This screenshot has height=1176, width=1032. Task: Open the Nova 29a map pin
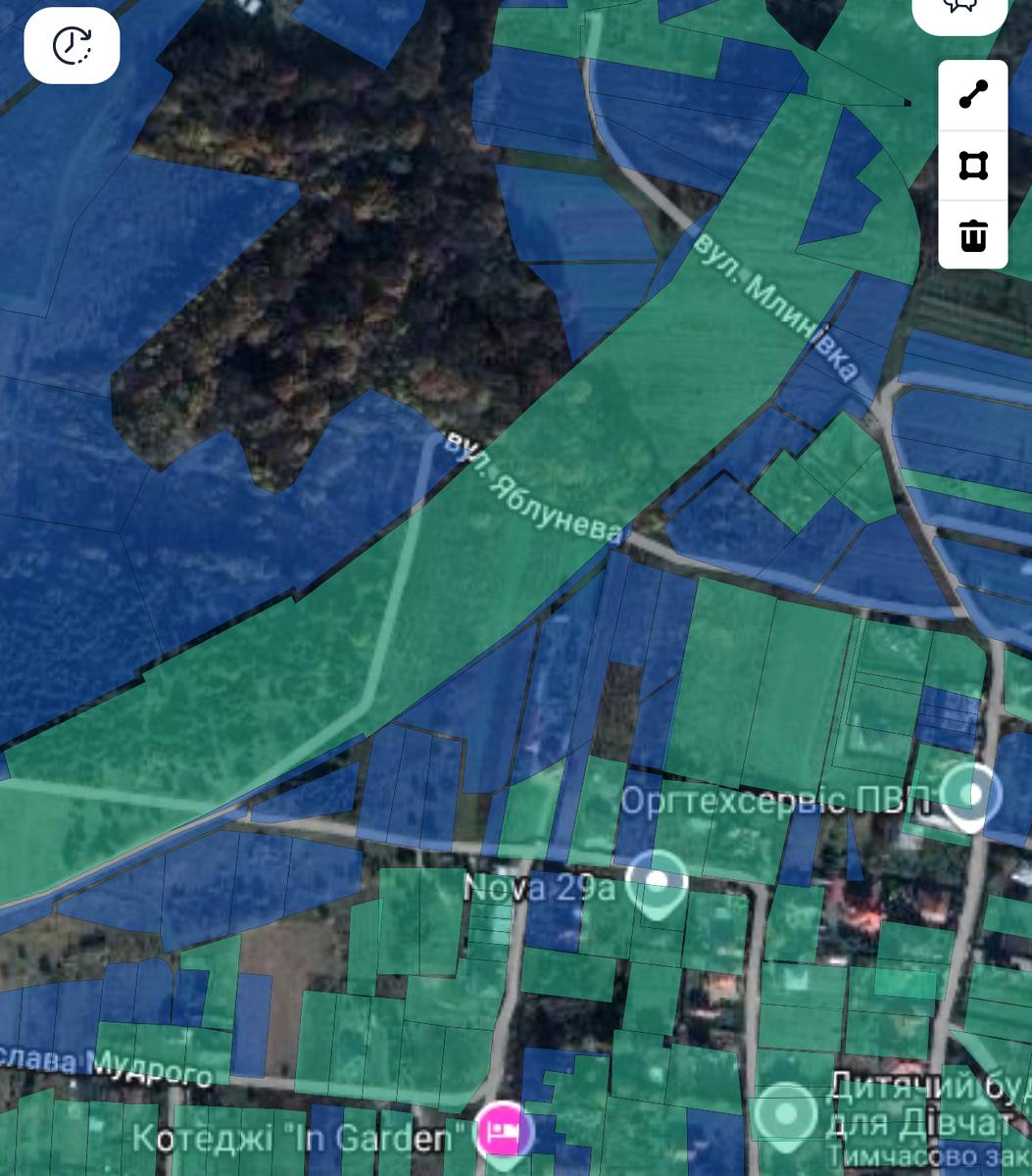(x=656, y=882)
